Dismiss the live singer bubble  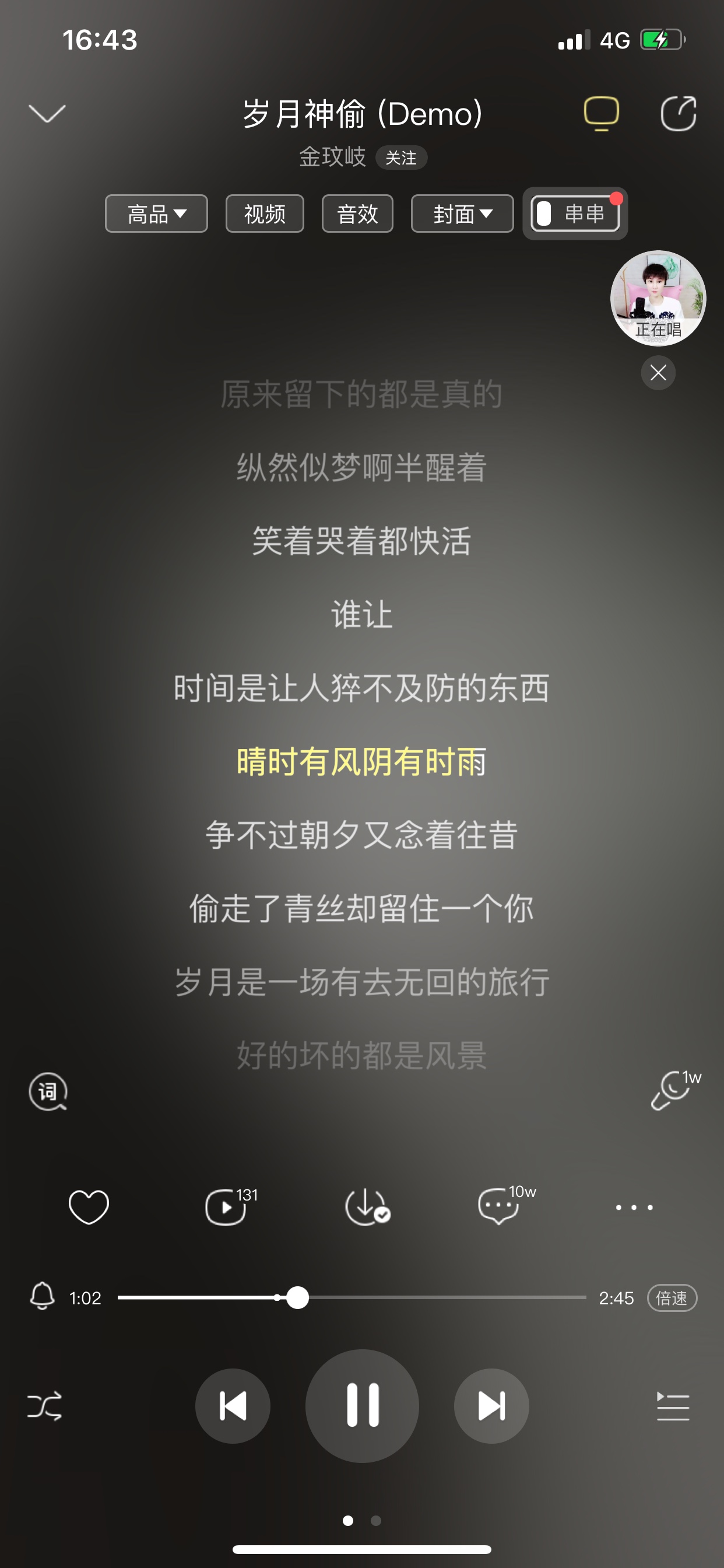[x=658, y=373]
